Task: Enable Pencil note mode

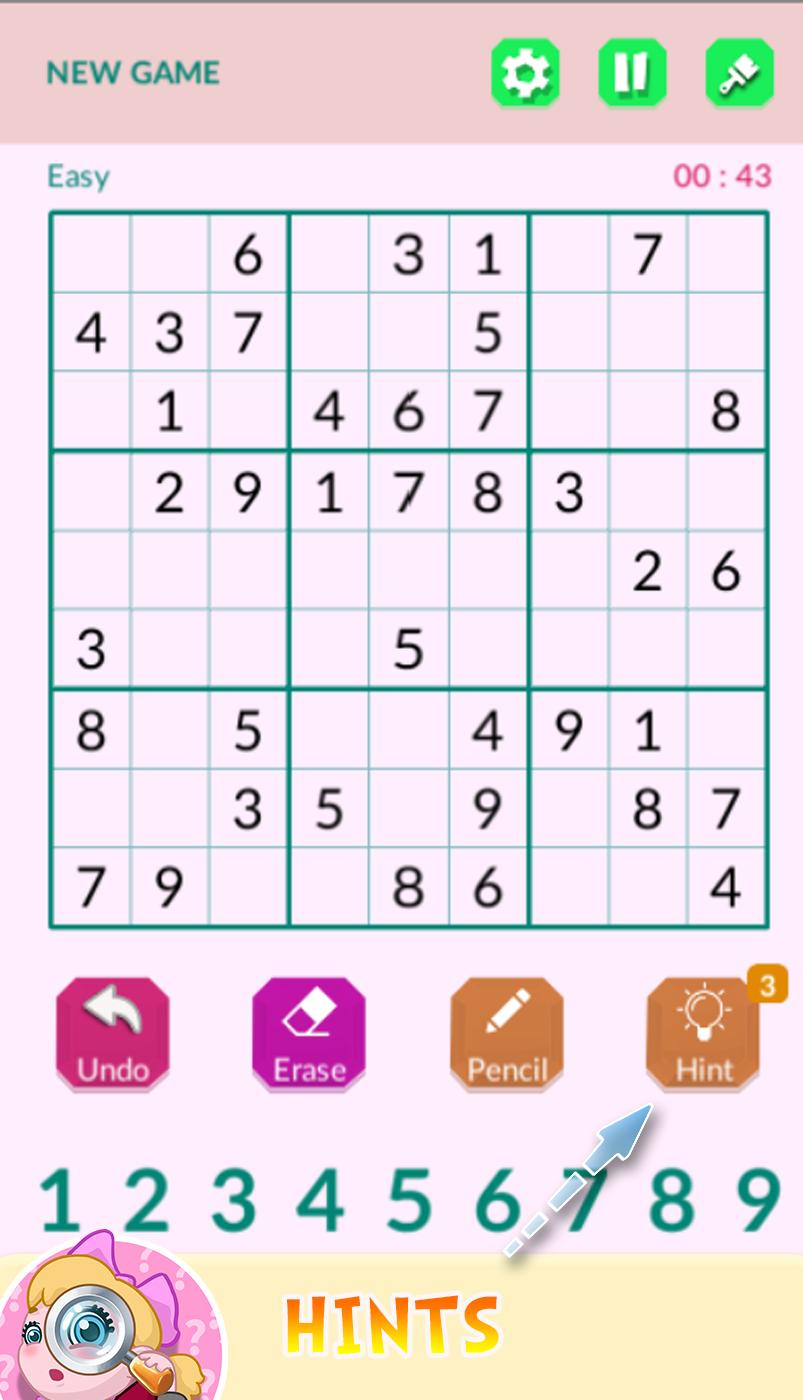Action: coord(507,1034)
